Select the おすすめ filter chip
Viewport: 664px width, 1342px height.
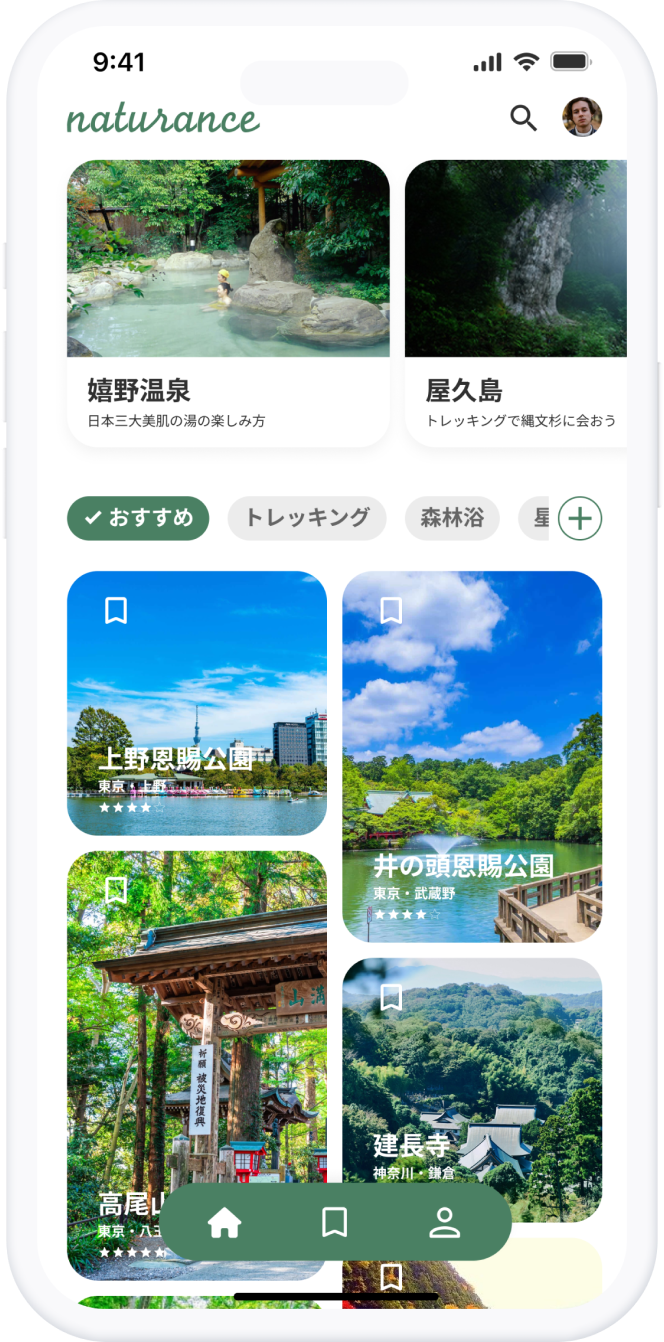[138, 518]
